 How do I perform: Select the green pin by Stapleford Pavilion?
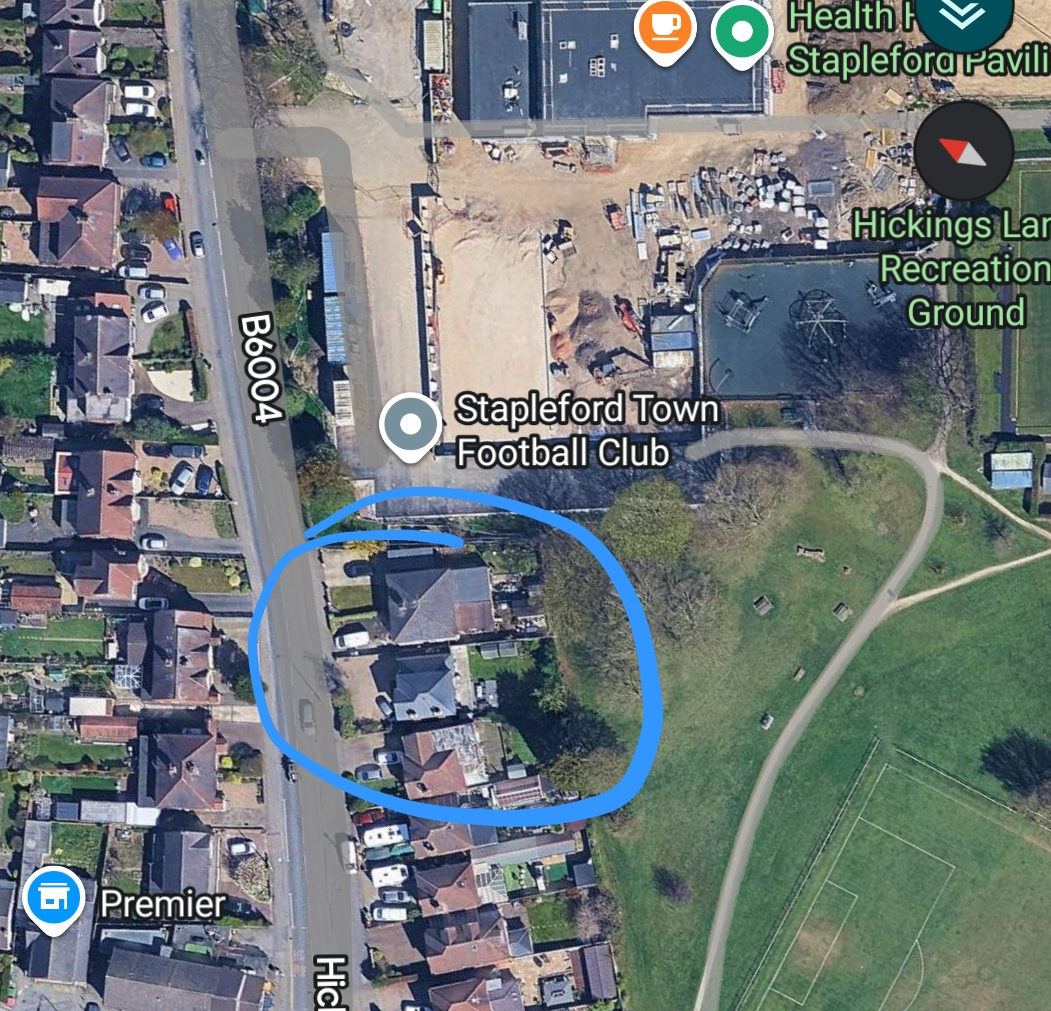742,32
